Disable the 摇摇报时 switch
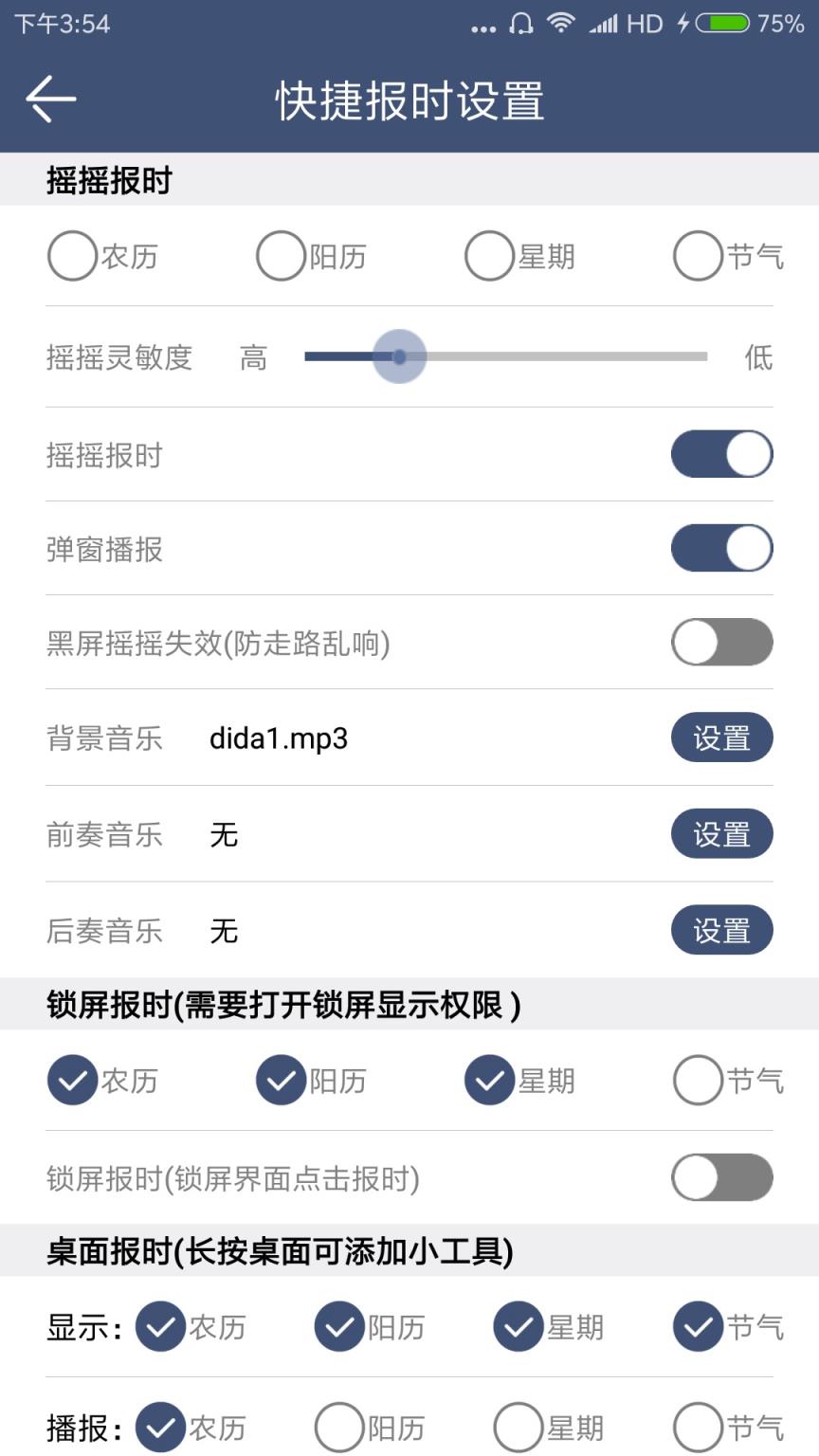This screenshot has width=819, height=1456. click(721, 453)
